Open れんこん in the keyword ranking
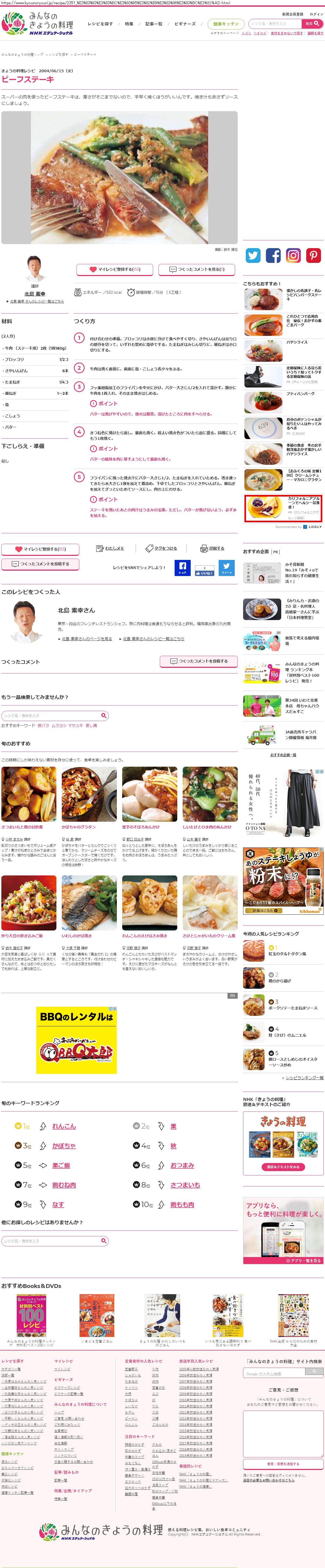This screenshot has width=325, height=1568. (x=64, y=1126)
